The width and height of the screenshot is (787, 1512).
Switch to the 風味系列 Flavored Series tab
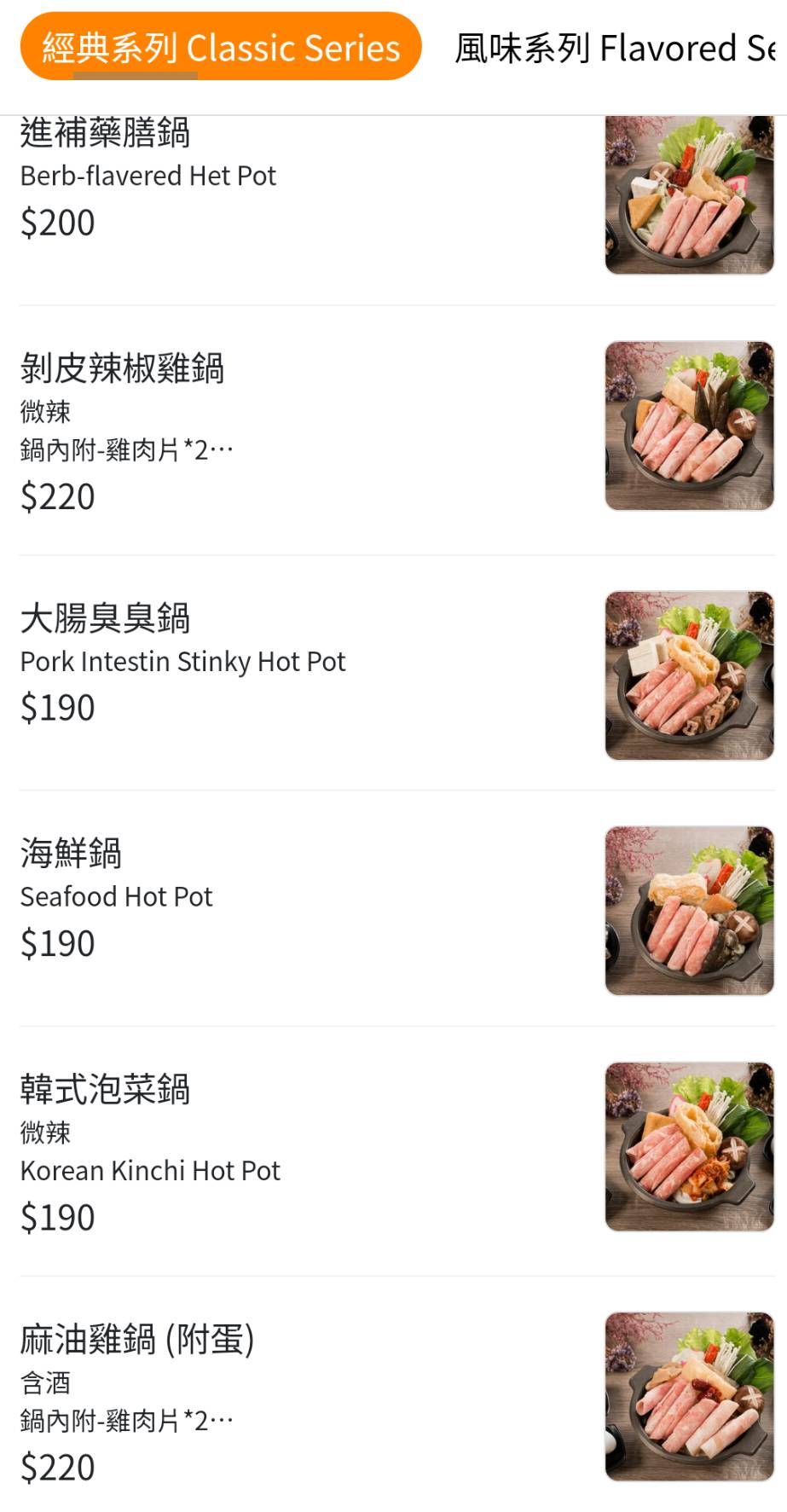tap(616, 48)
